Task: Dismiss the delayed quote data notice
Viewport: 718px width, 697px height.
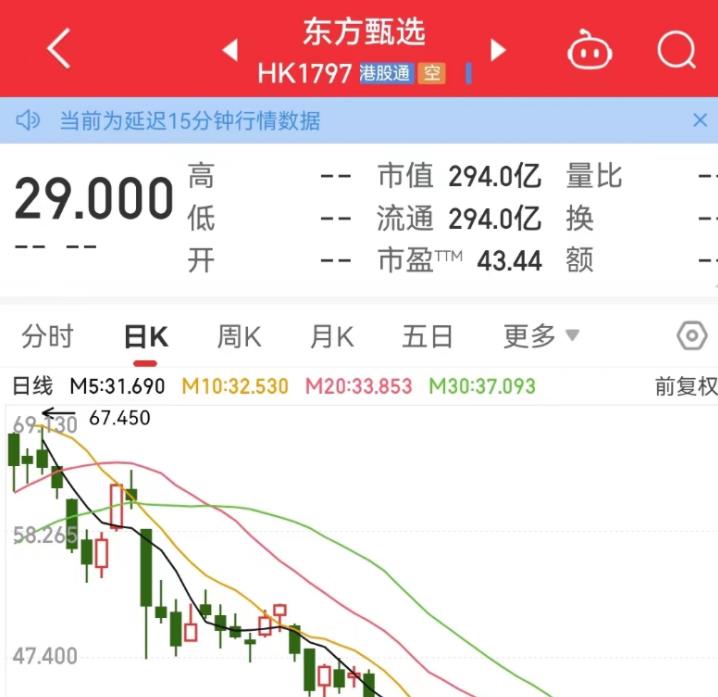Action: 700,121
